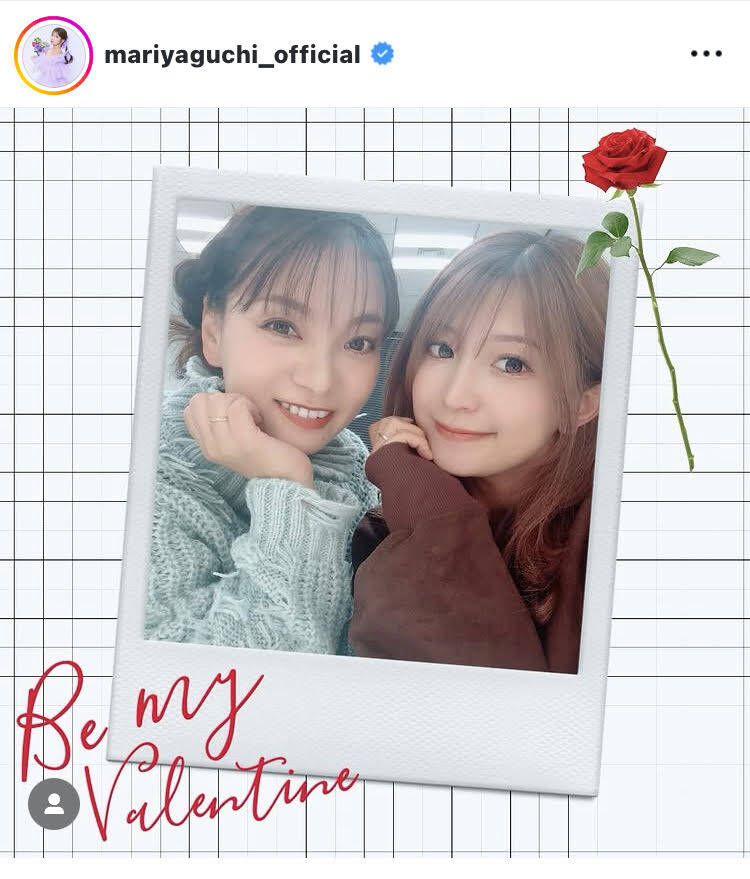Open the Be my Valentine post image

tap(375, 480)
